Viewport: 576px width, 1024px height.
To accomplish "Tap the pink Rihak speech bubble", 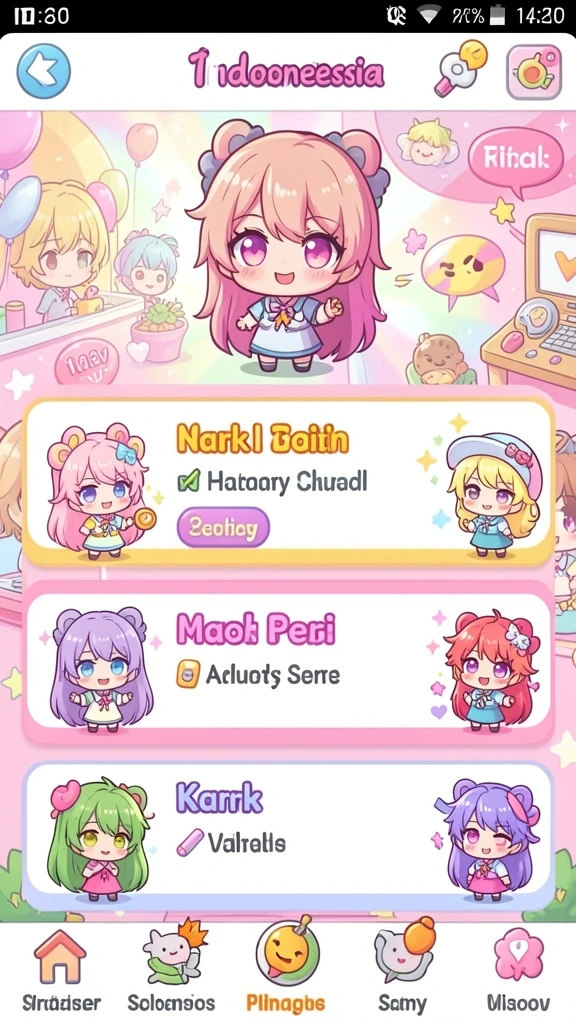I will point(516,159).
